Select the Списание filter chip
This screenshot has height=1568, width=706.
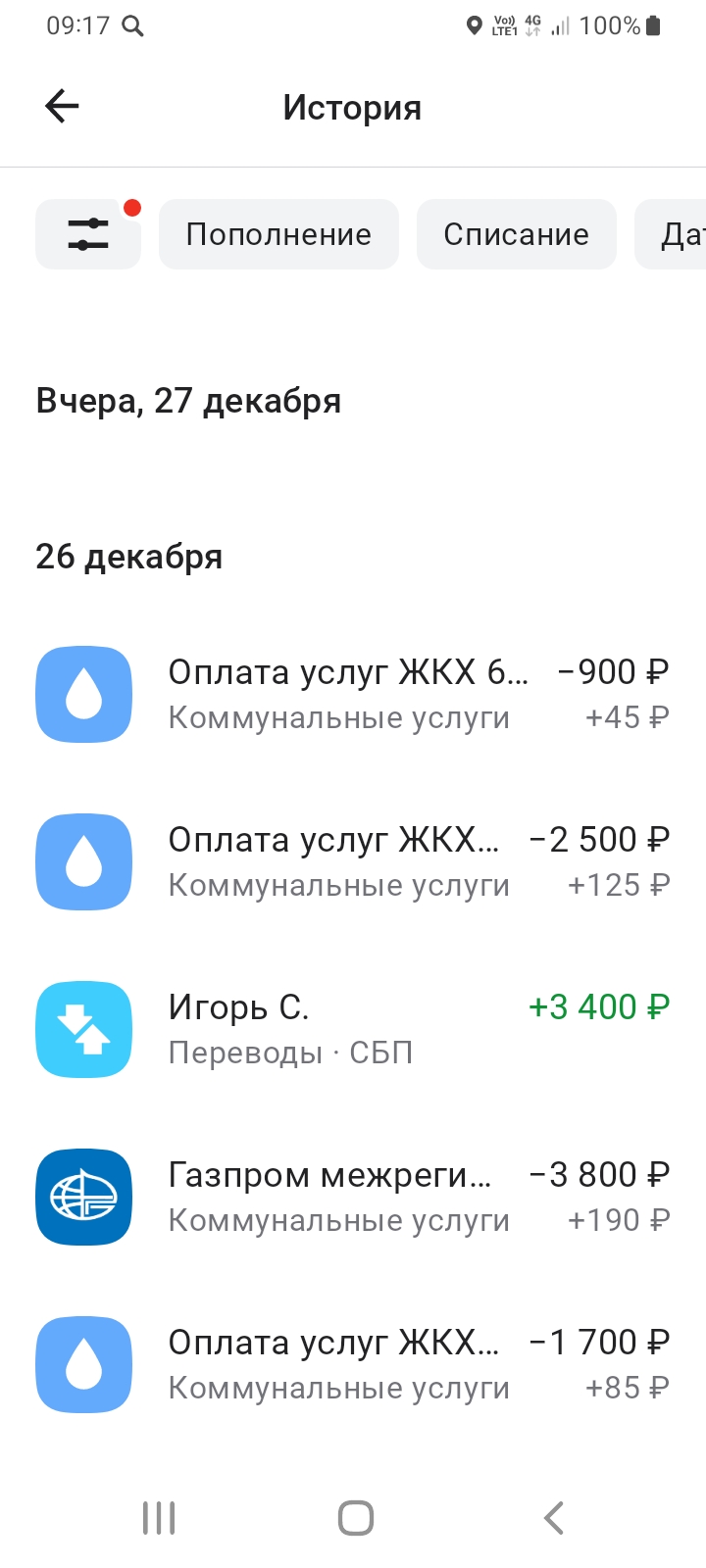pyautogui.click(x=516, y=234)
